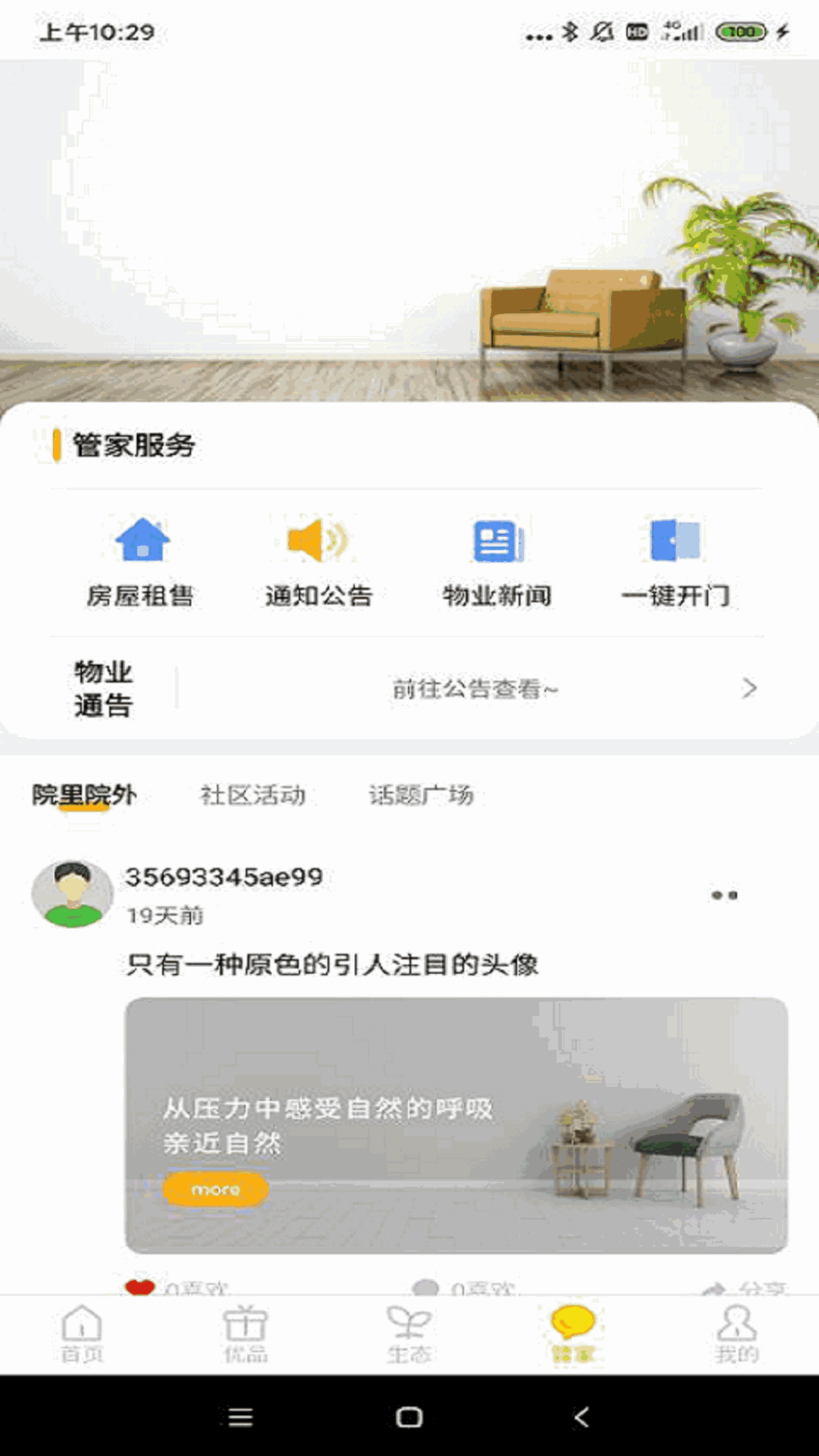Open the post image with armchair banner
The height and width of the screenshot is (1456, 819).
[456, 1125]
